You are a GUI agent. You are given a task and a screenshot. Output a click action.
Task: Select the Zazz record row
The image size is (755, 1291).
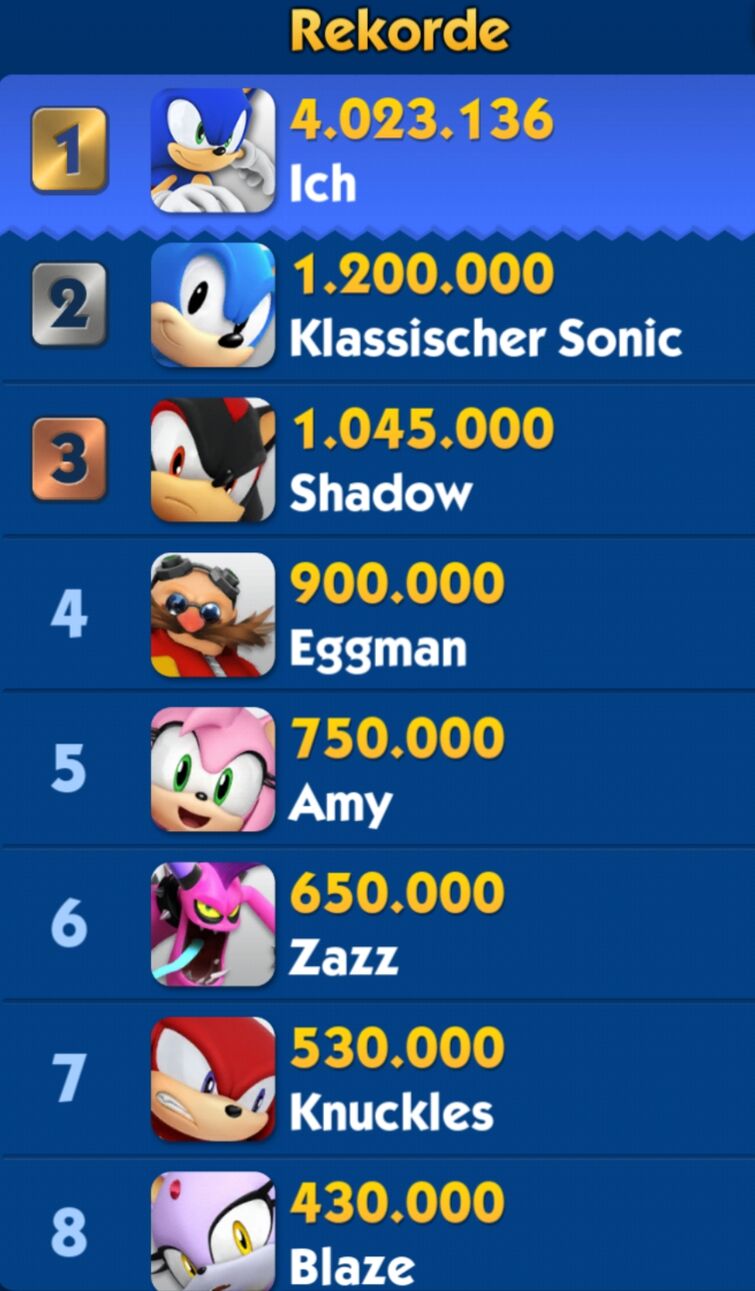point(377,924)
